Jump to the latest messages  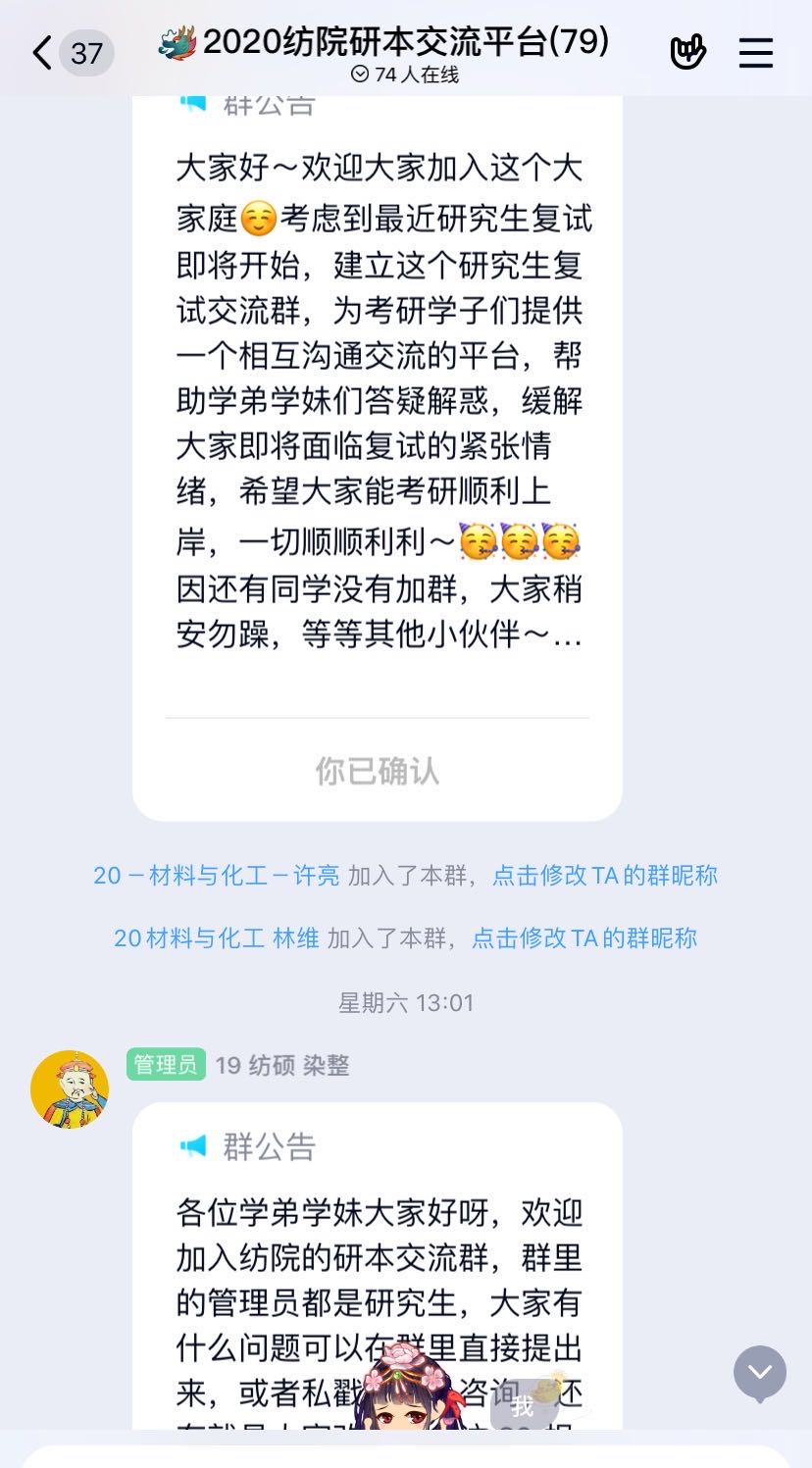(760, 1372)
